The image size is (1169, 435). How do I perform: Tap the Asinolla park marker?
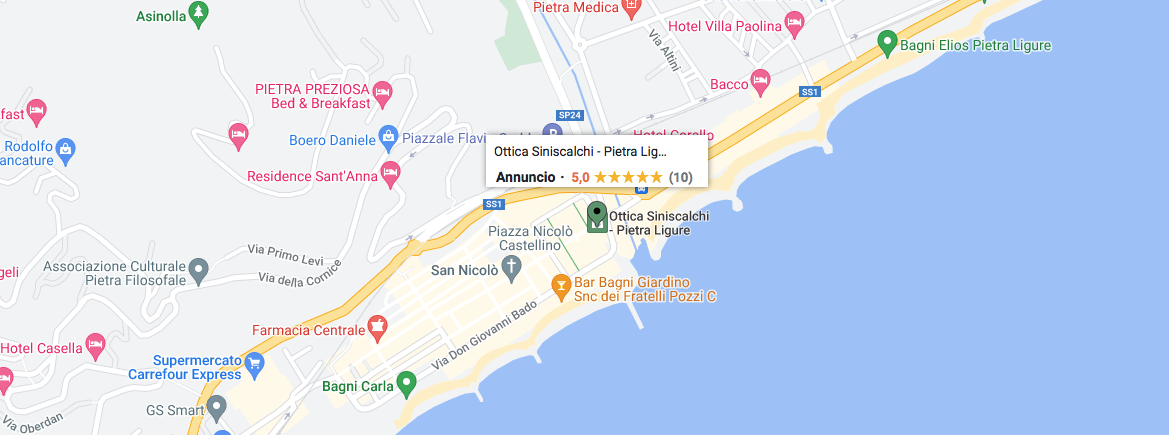[200, 13]
